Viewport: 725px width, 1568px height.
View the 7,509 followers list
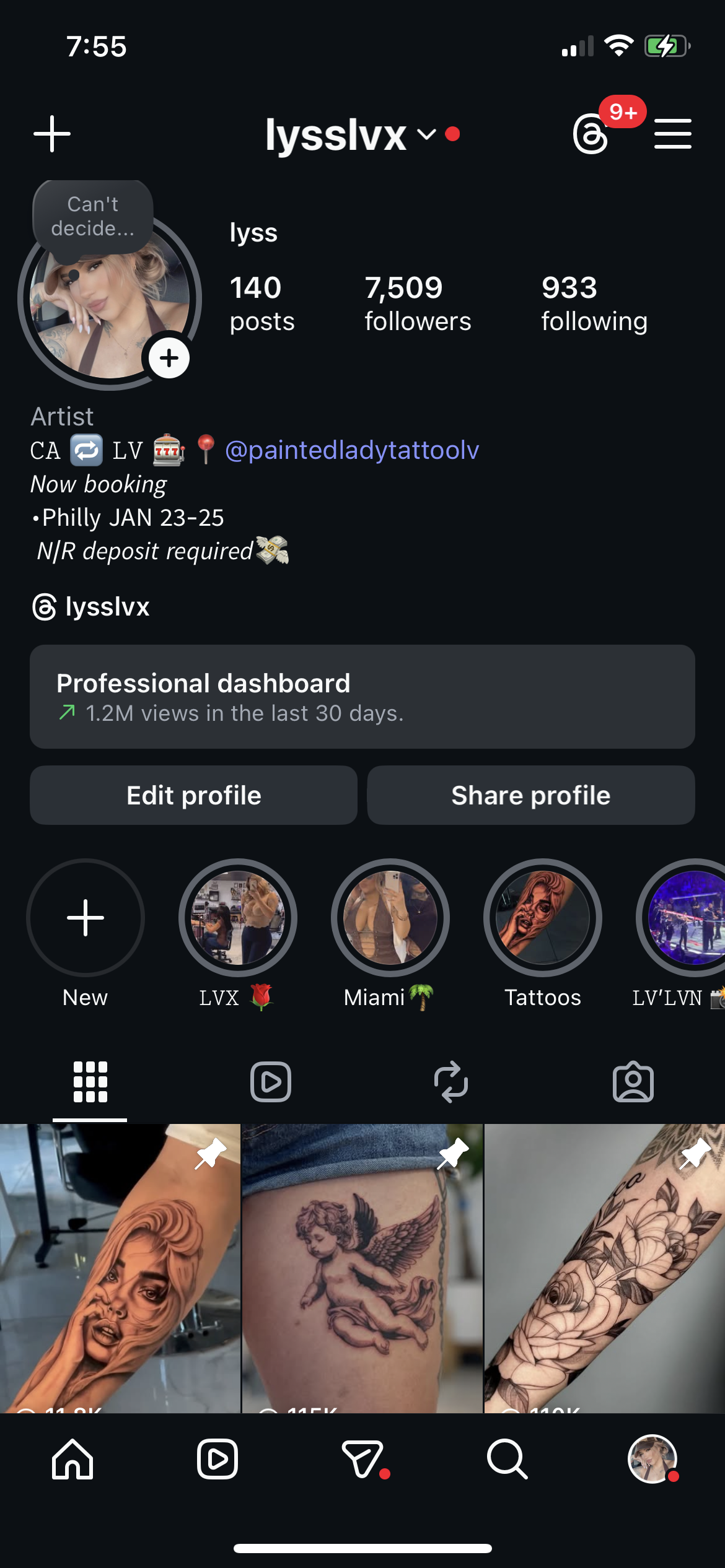pyautogui.click(x=418, y=304)
